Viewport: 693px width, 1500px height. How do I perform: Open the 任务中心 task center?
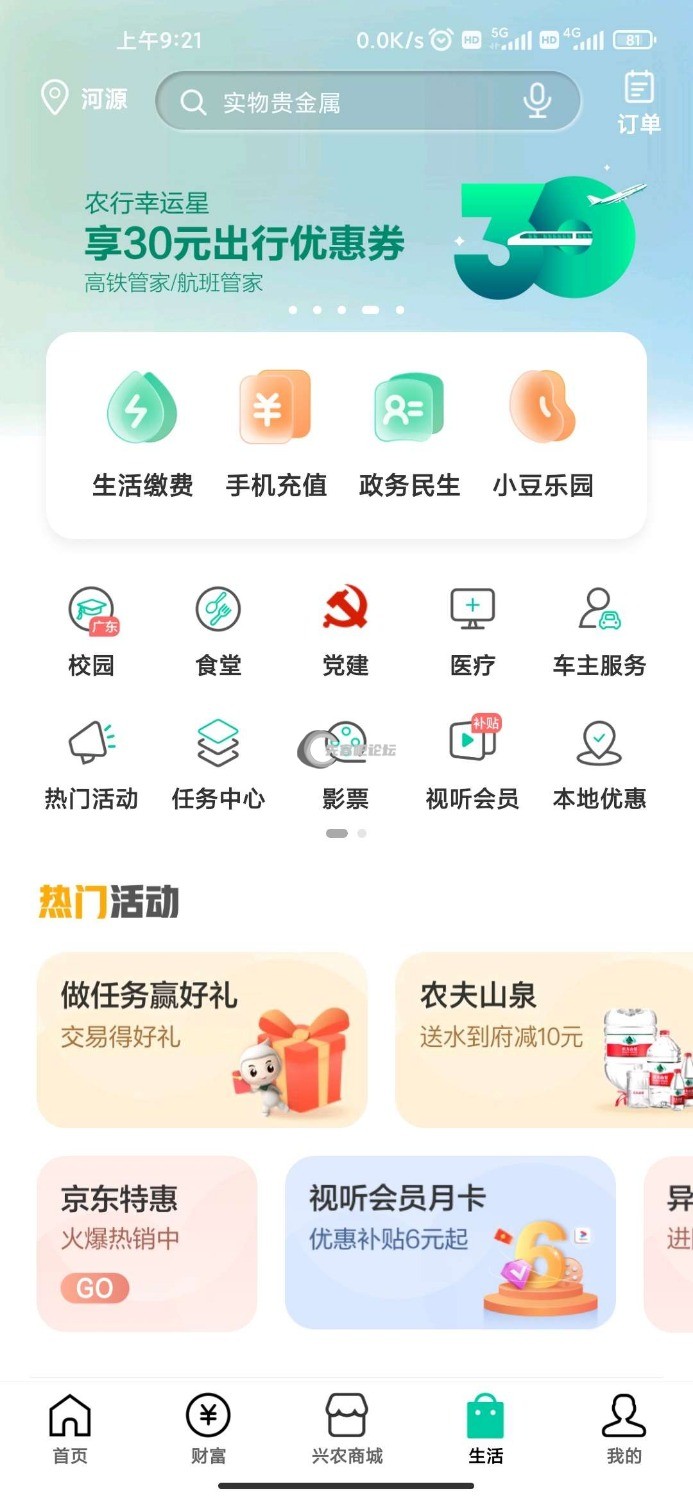pos(218,764)
